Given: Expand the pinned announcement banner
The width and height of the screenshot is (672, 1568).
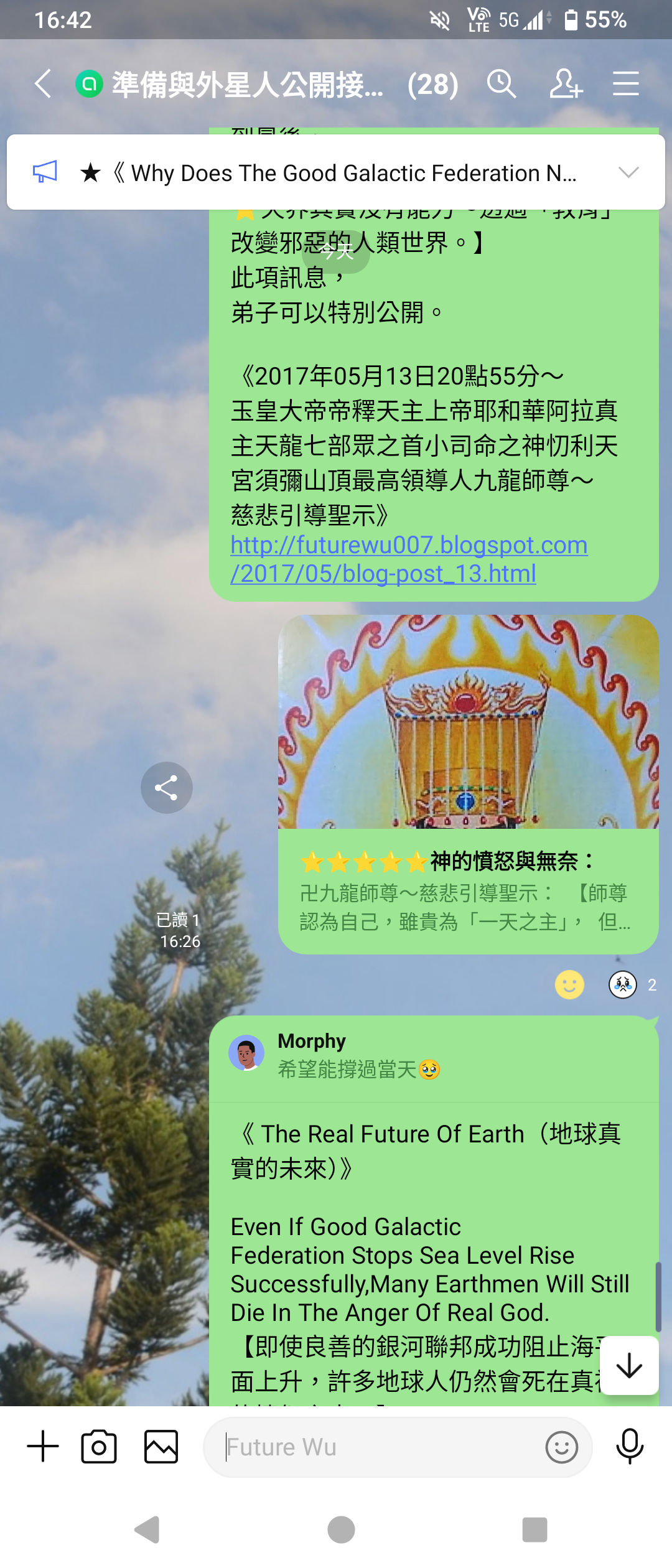Looking at the screenshot, I should [x=628, y=172].
